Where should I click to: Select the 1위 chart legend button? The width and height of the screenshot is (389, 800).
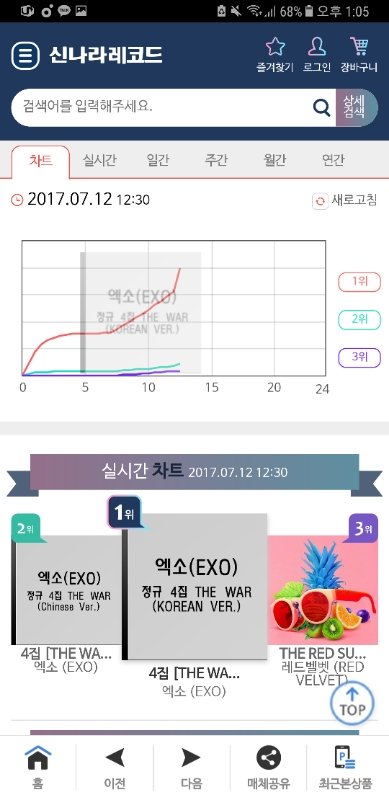tap(359, 282)
